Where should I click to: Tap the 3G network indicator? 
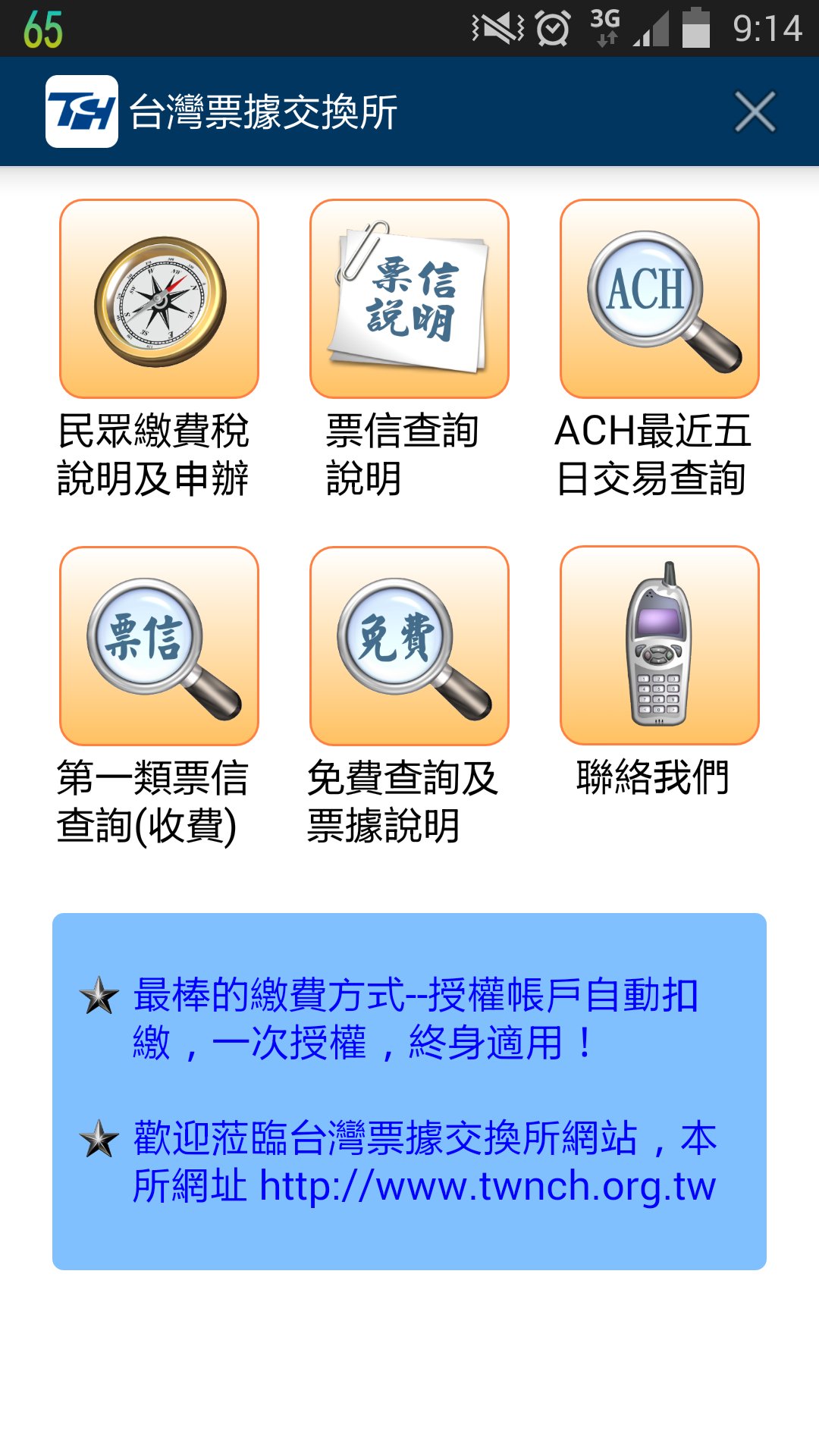coord(603,27)
